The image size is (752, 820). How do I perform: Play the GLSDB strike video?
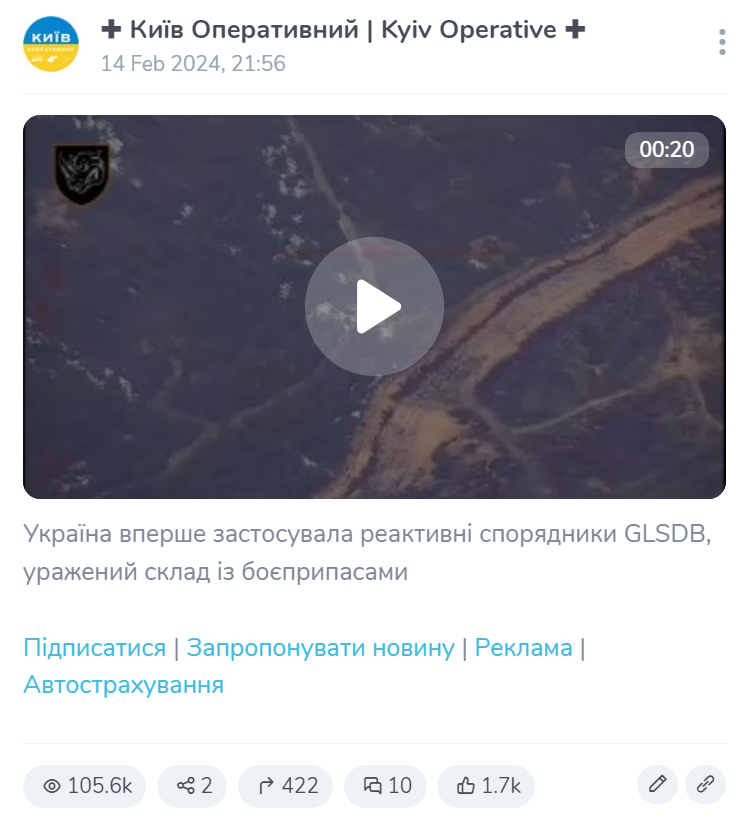pos(374,306)
